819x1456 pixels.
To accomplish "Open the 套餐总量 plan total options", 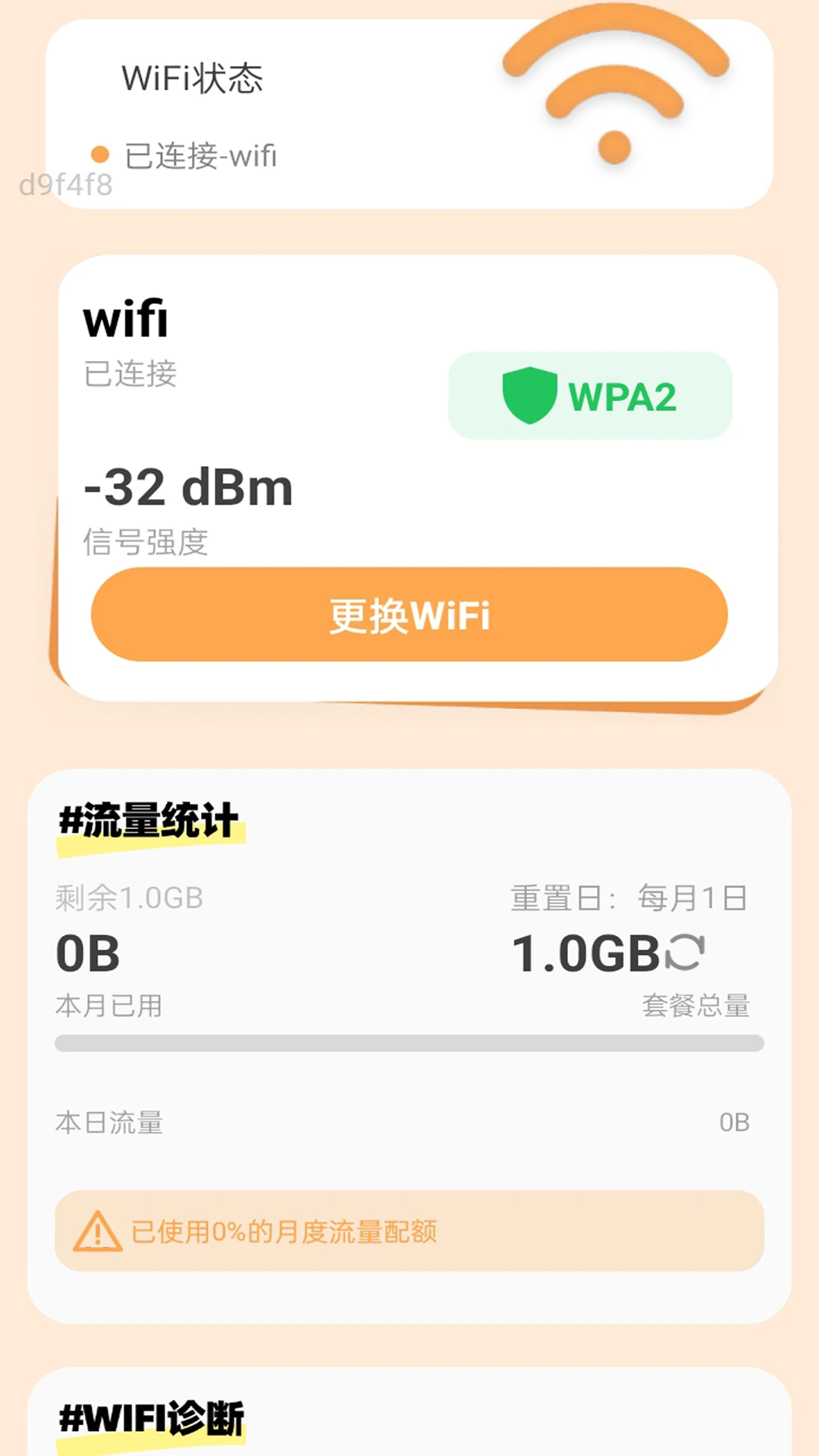I will coord(695,1006).
